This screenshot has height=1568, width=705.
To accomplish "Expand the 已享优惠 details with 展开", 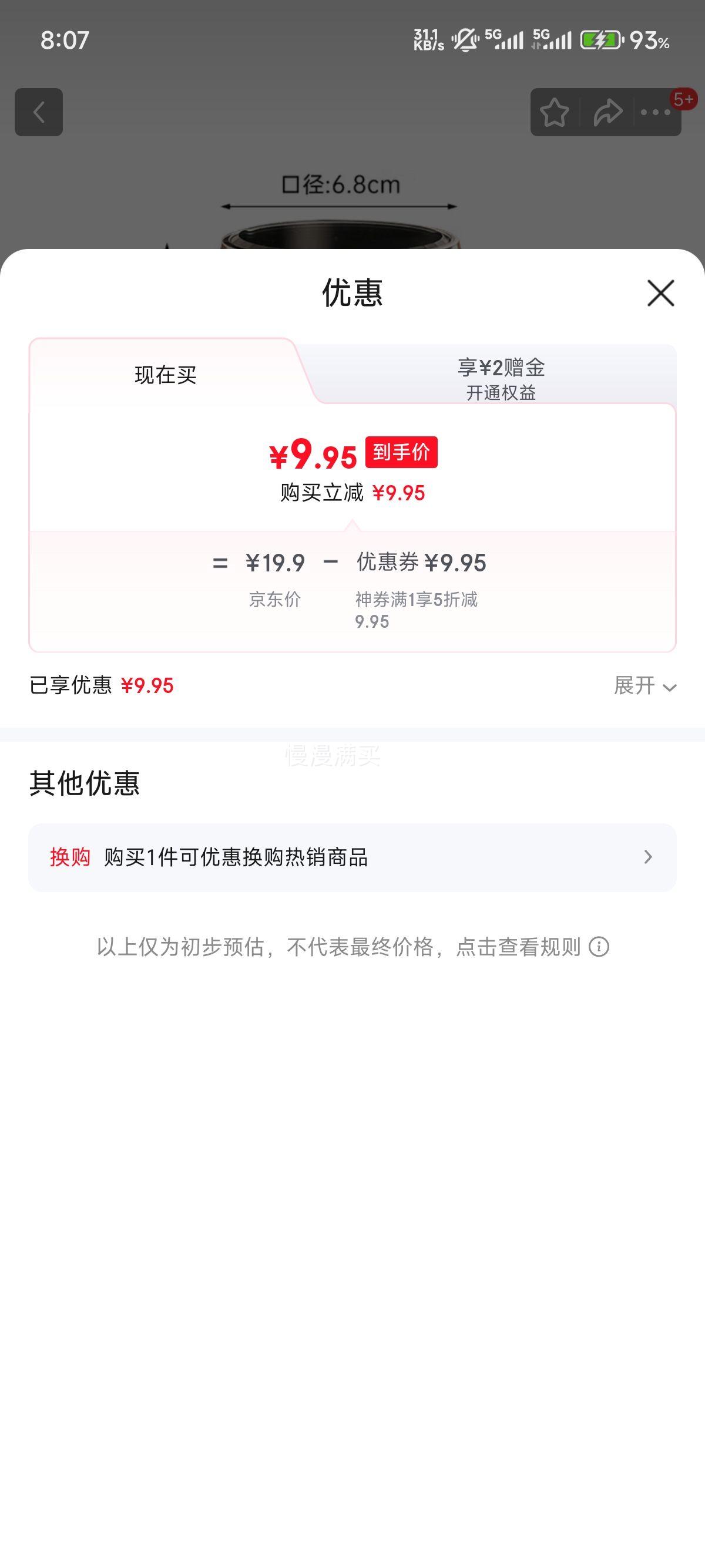I will tap(644, 686).
